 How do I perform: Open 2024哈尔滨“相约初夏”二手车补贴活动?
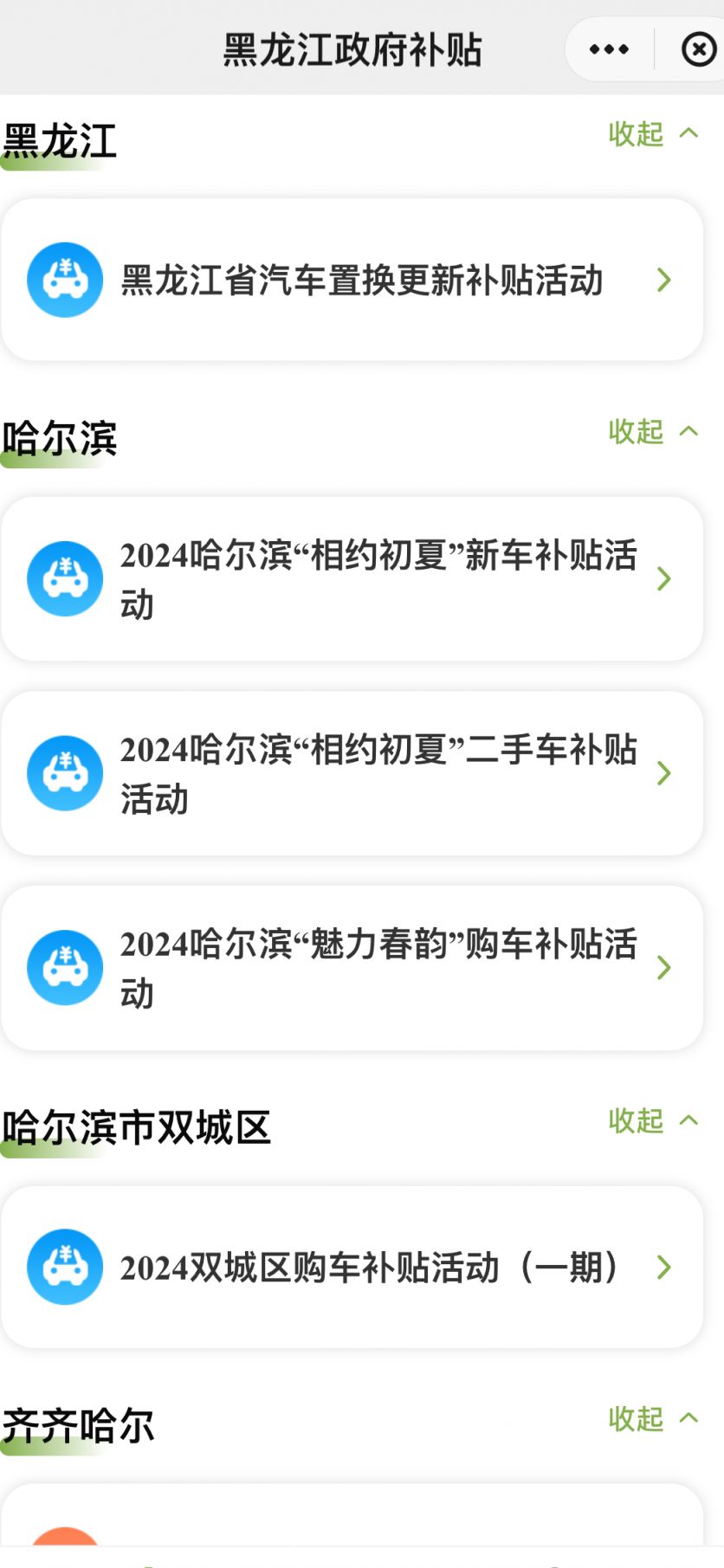pyautogui.click(x=352, y=773)
